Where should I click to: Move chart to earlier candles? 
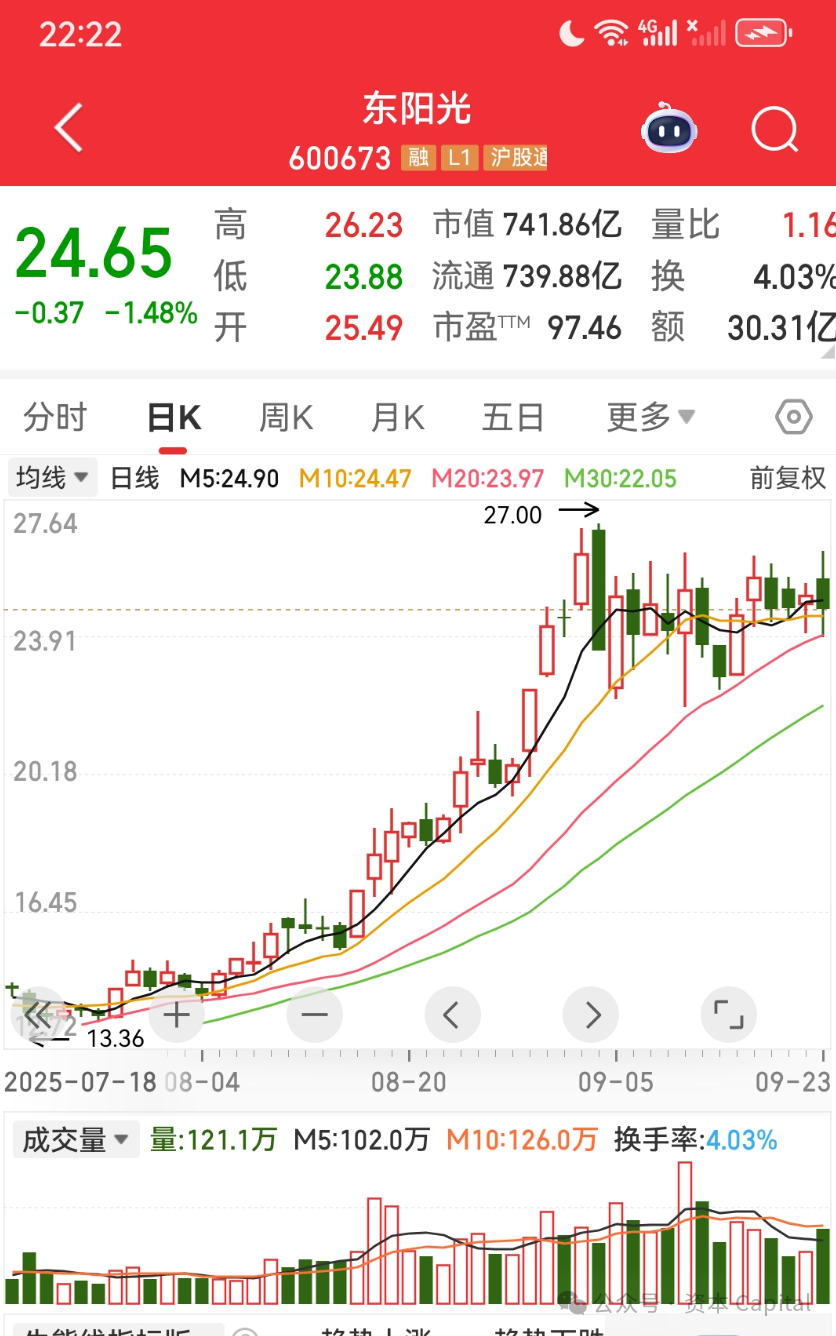click(x=452, y=1016)
